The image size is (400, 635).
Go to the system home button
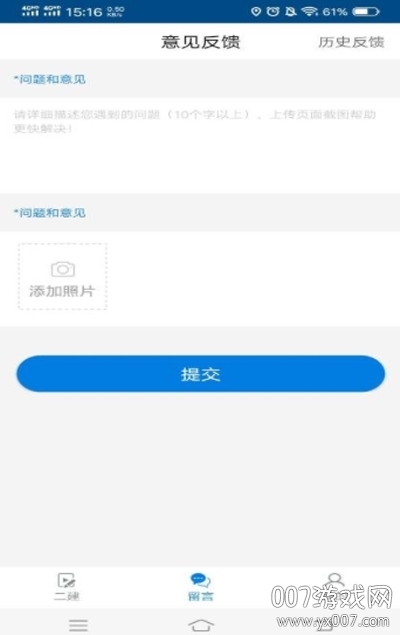201,624
